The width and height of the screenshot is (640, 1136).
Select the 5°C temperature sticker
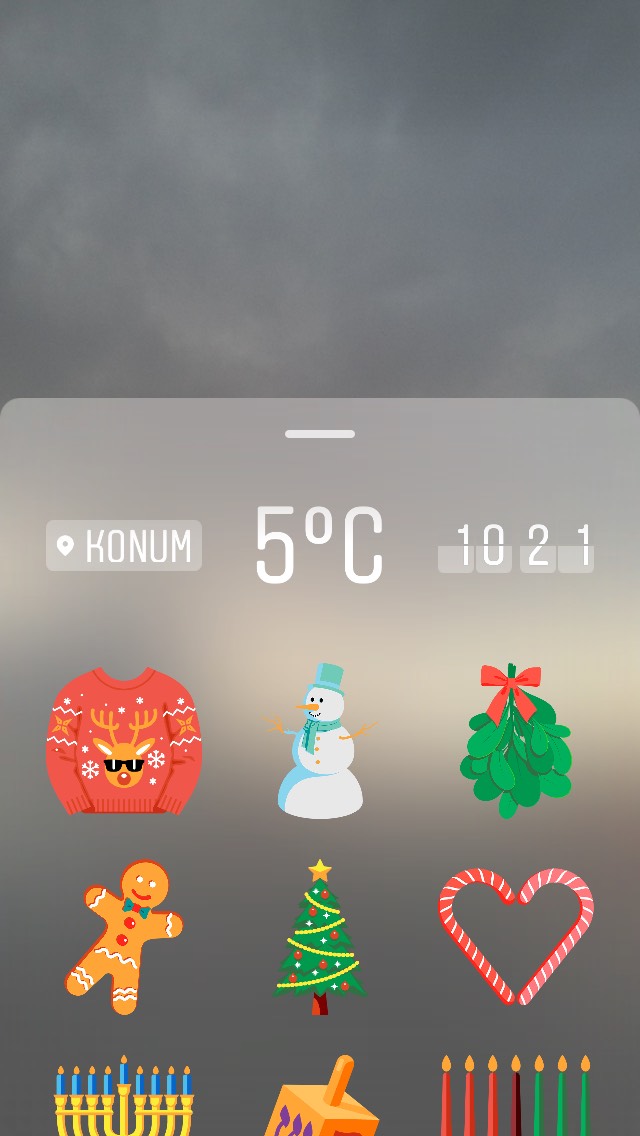(x=319, y=546)
